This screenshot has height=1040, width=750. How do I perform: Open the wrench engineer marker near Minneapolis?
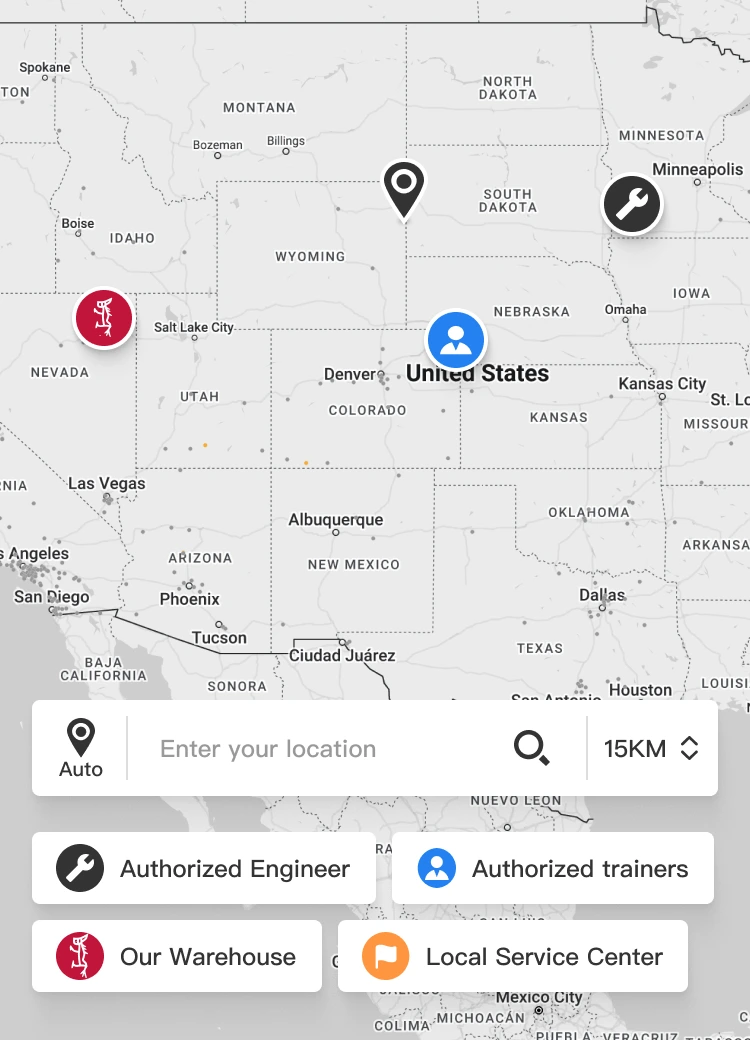coord(632,205)
